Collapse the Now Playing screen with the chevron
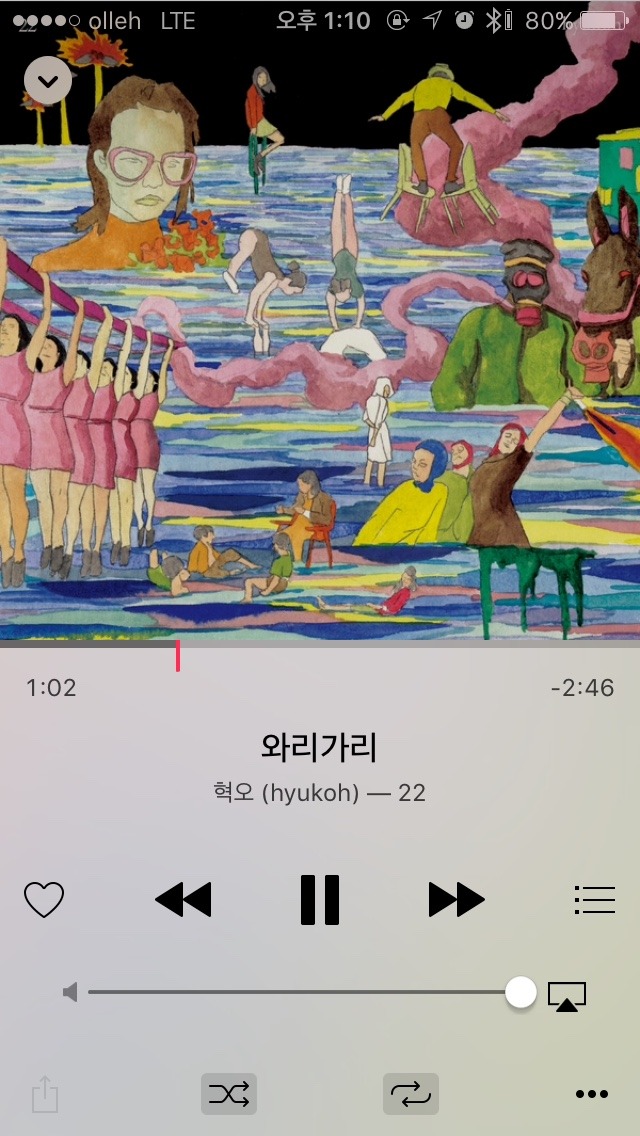 coord(48,81)
